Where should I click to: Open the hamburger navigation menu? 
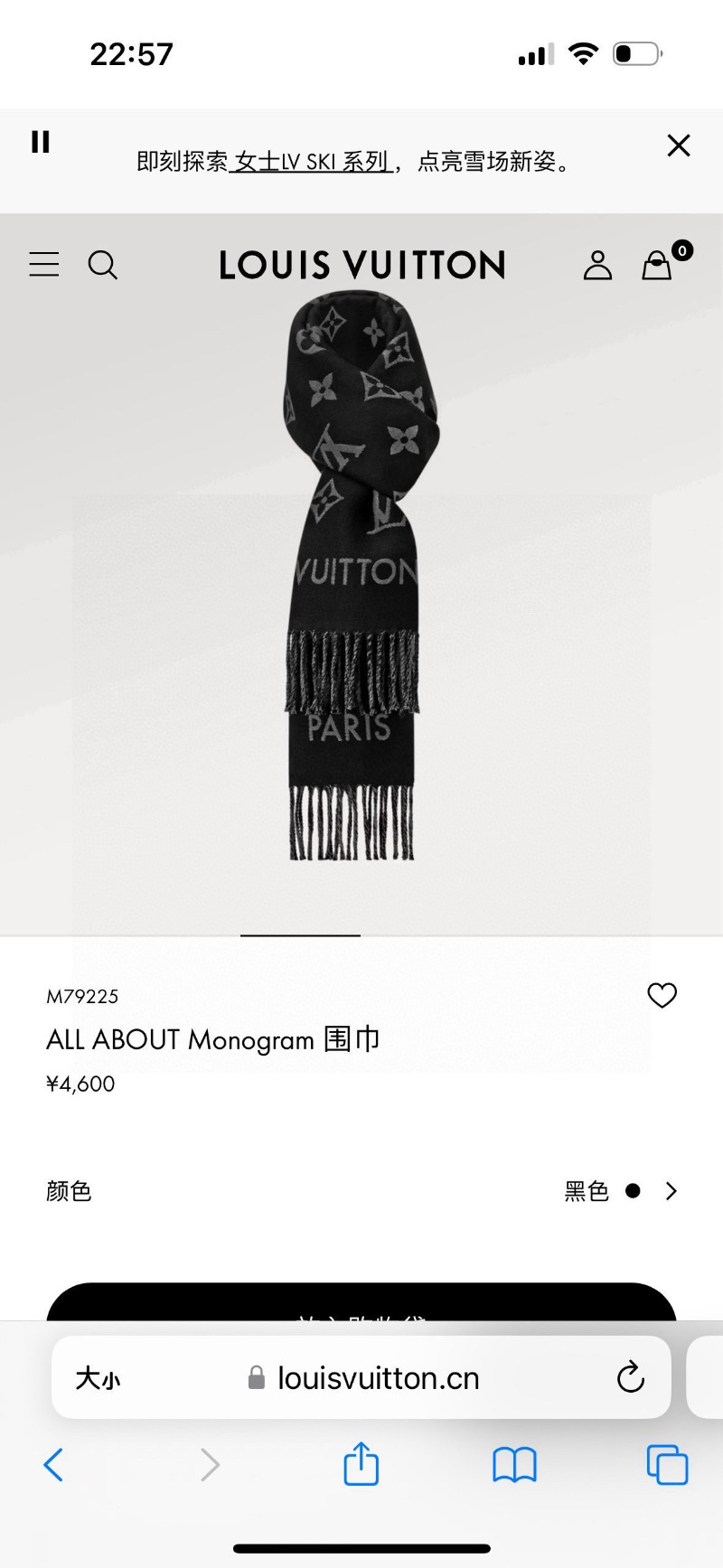[x=44, y=265]
